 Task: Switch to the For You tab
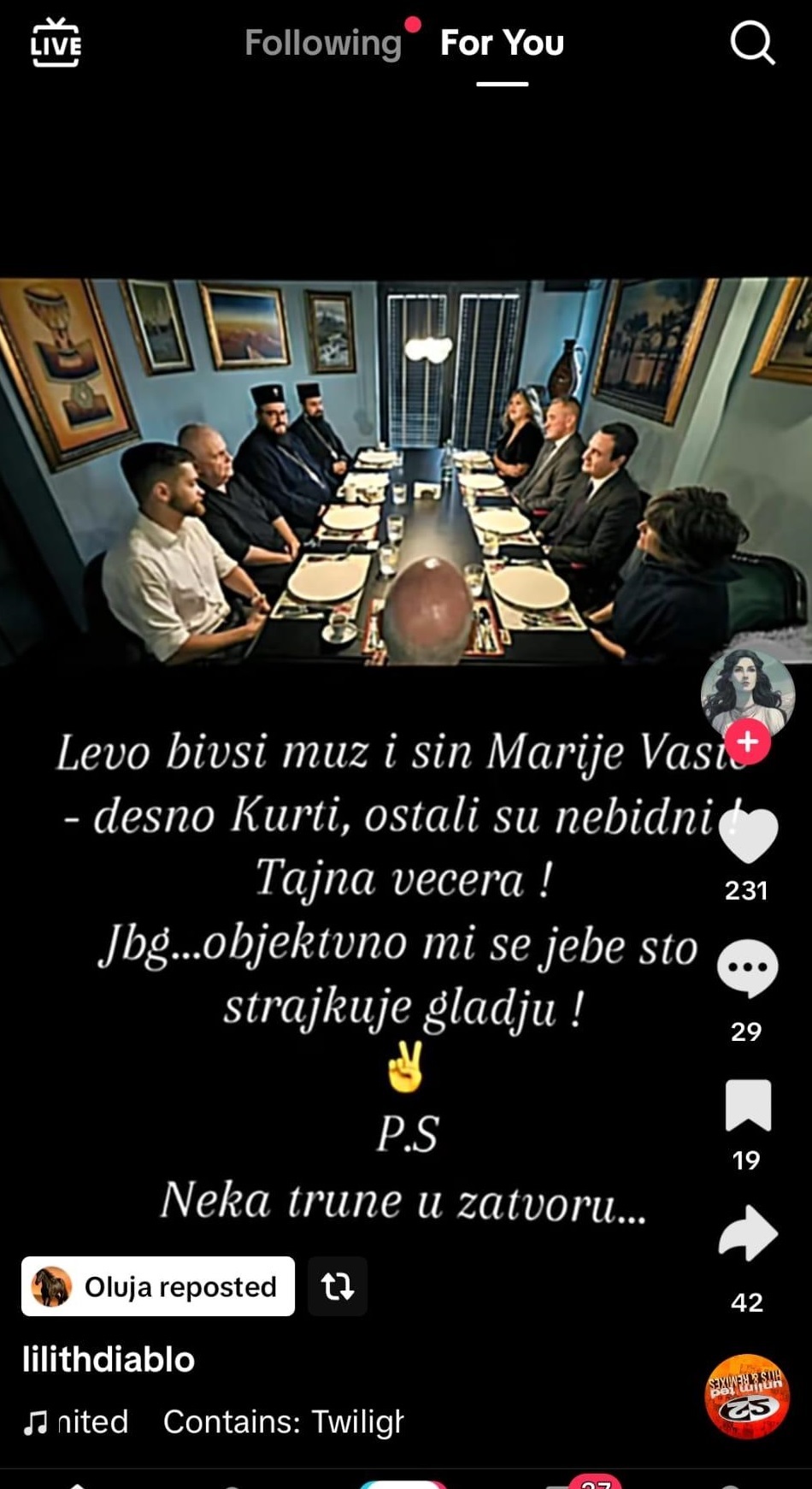click(502, 43)
